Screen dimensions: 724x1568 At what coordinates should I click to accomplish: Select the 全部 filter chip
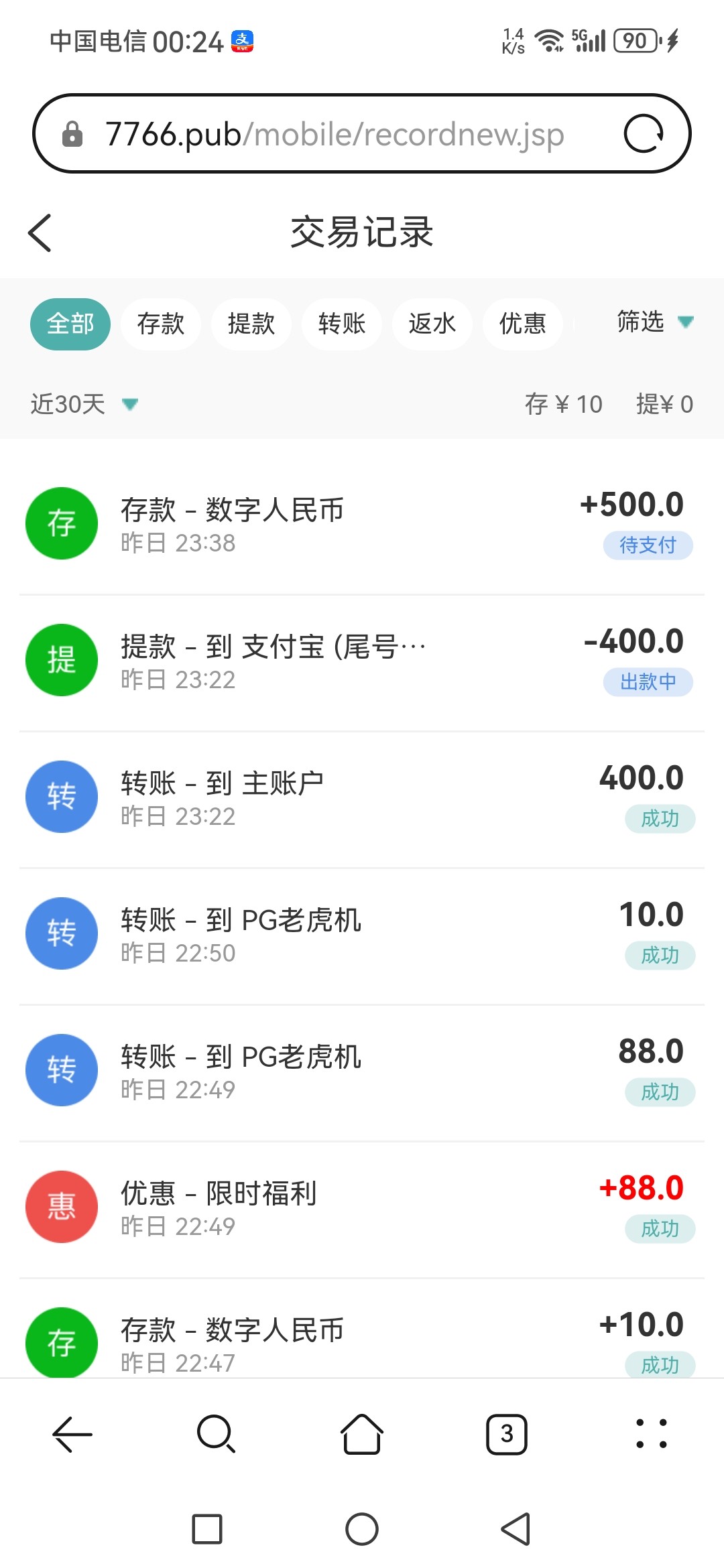coord(70,324)
